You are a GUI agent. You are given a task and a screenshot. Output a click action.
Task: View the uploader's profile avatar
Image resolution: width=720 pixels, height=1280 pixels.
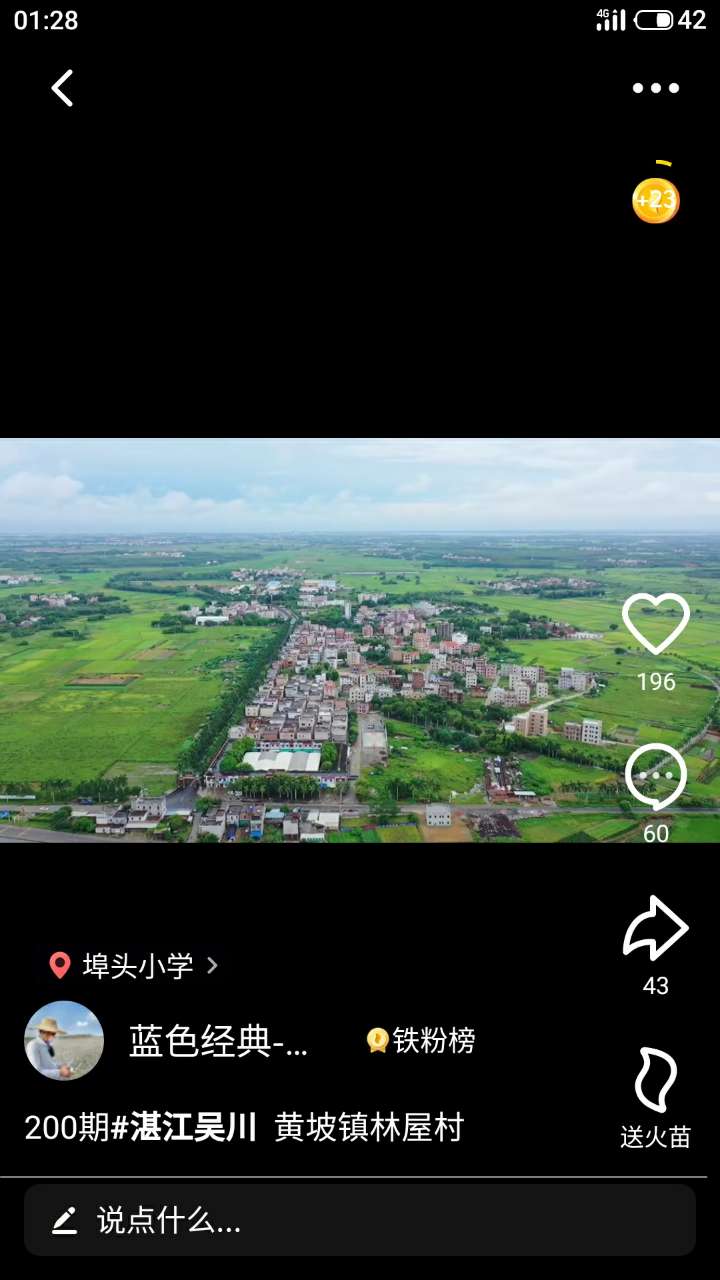(x=64, y=1041)
